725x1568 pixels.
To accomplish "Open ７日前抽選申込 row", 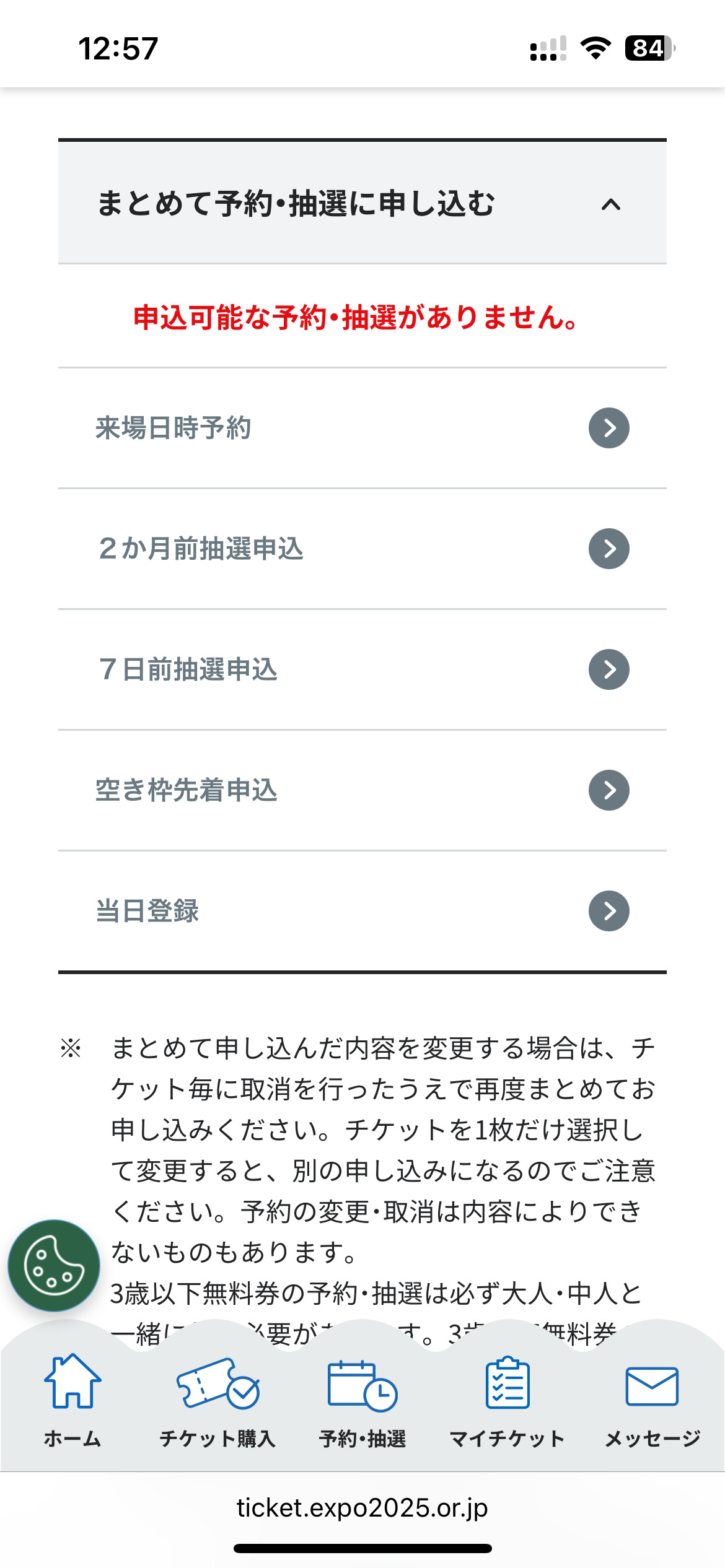I will point(362,669).
